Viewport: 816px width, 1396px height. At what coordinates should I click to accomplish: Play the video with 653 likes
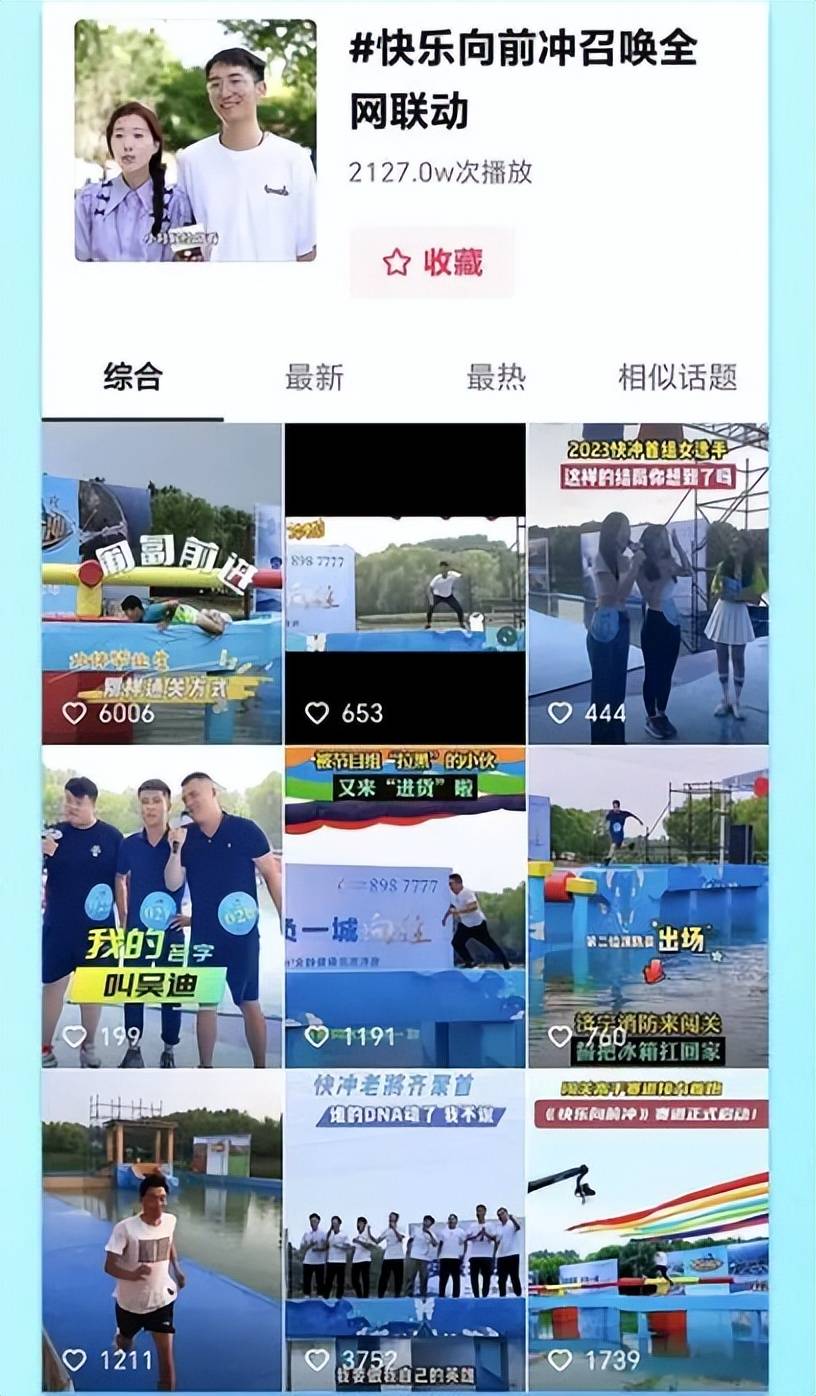tap(405, 584)
